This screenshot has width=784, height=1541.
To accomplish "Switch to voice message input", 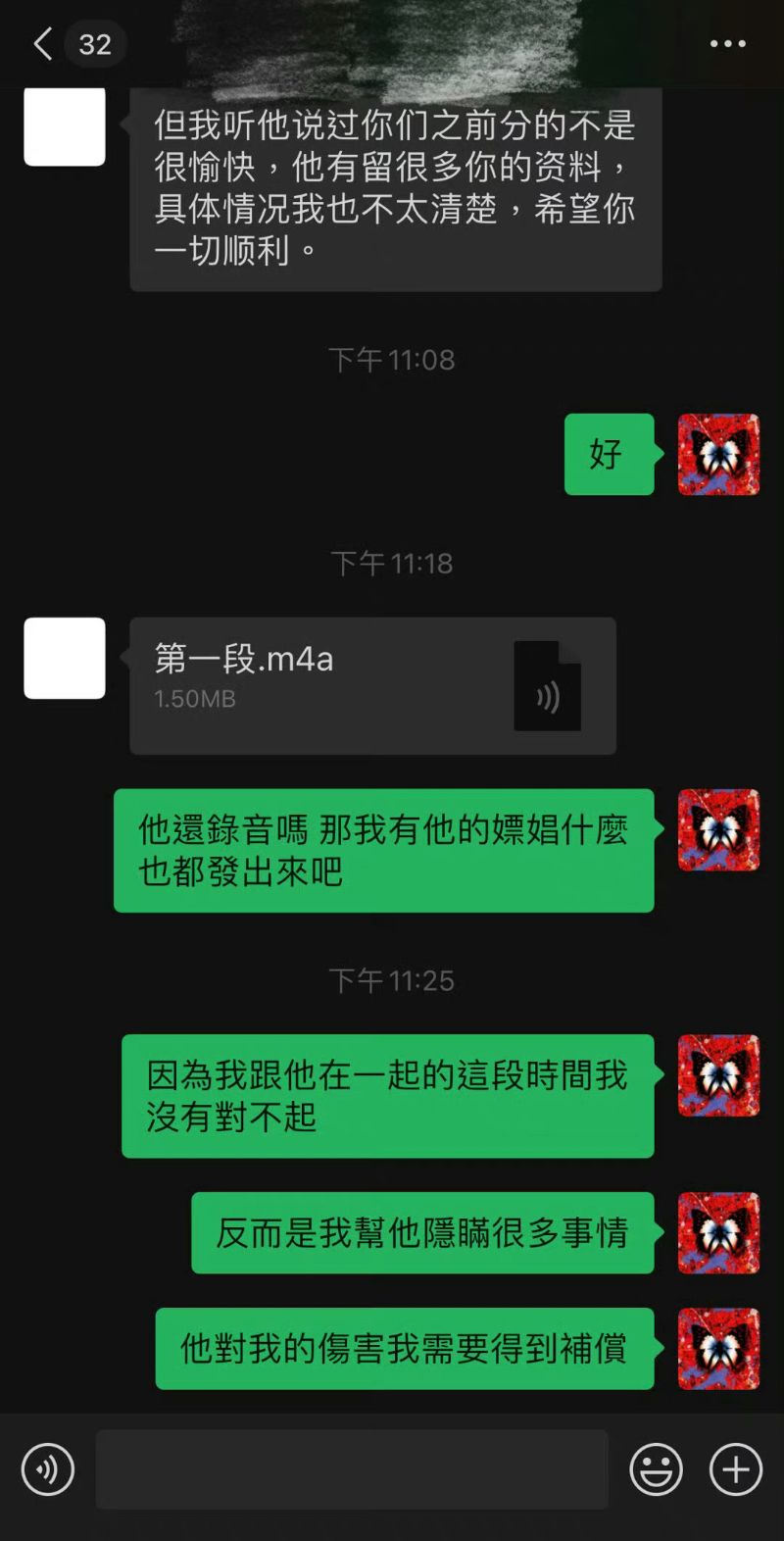I will 47,1469.
